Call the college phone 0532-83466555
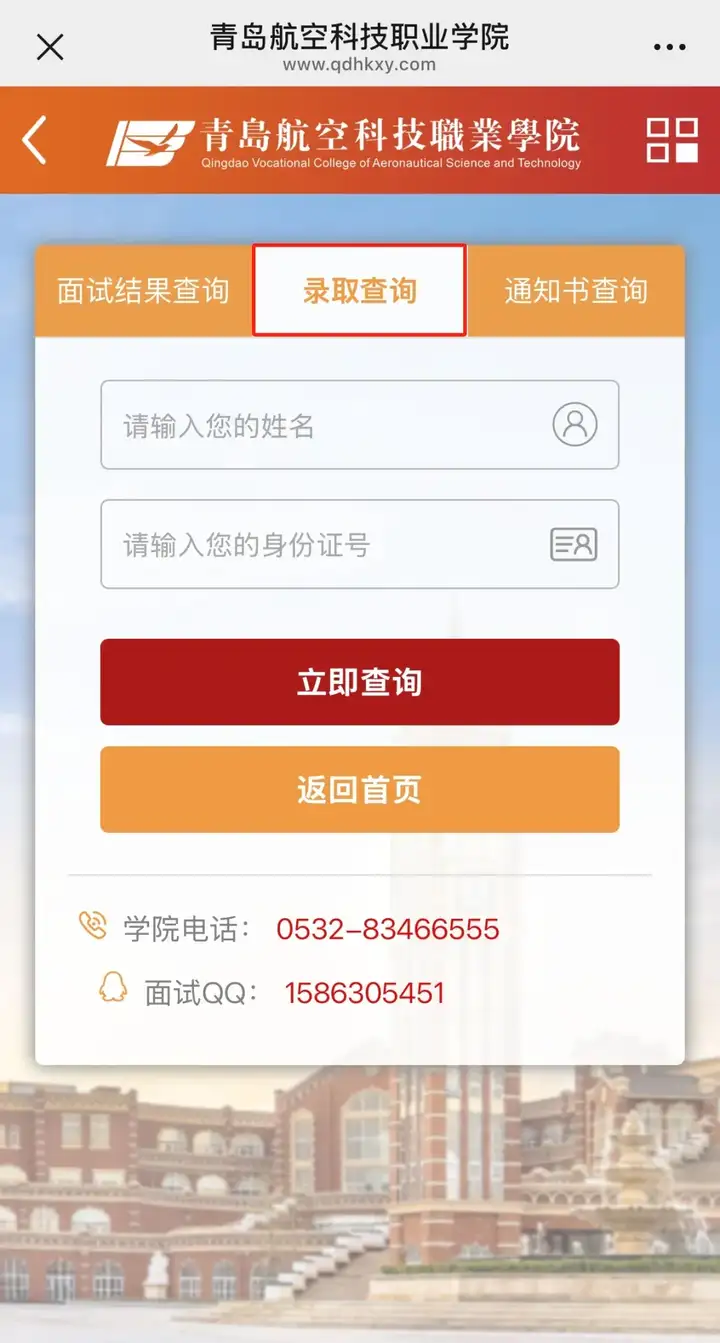 [x=387, y=929]
